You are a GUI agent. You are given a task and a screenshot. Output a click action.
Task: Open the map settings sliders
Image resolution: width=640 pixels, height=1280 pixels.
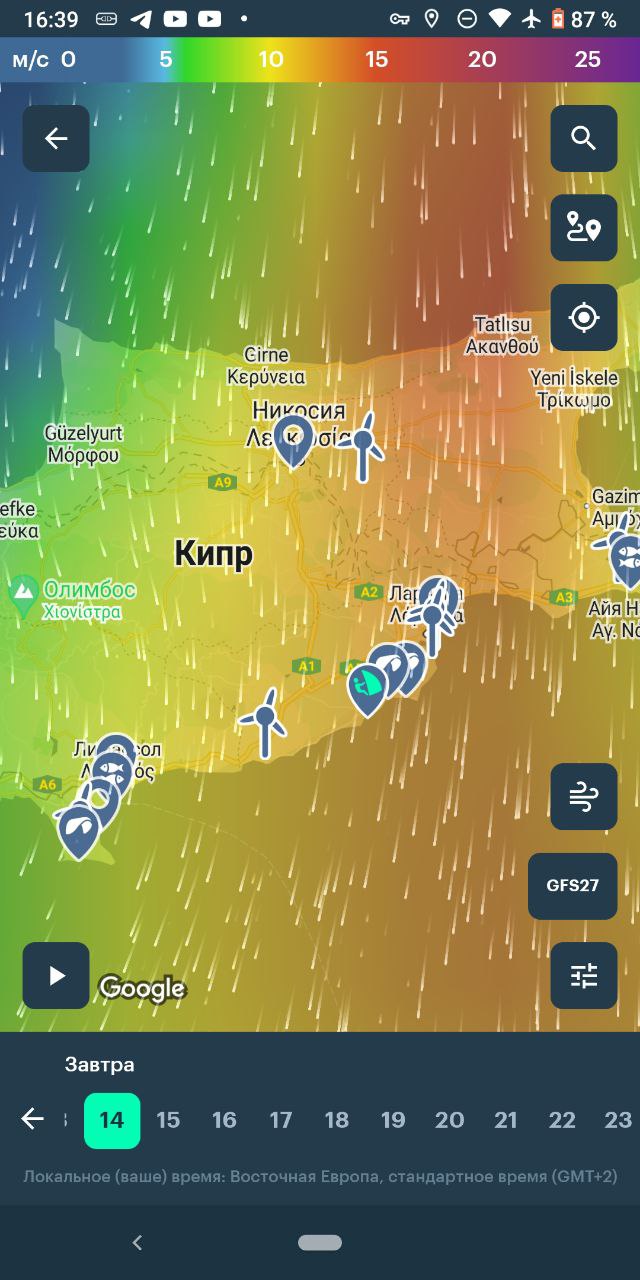(584, 976)
